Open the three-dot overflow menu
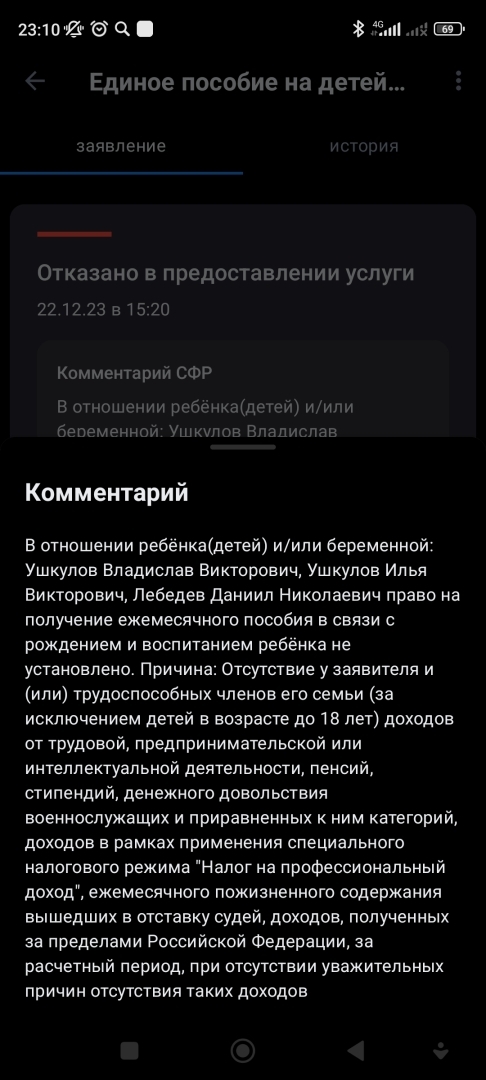The image size is (486, 1080). [x=458, y=81]
